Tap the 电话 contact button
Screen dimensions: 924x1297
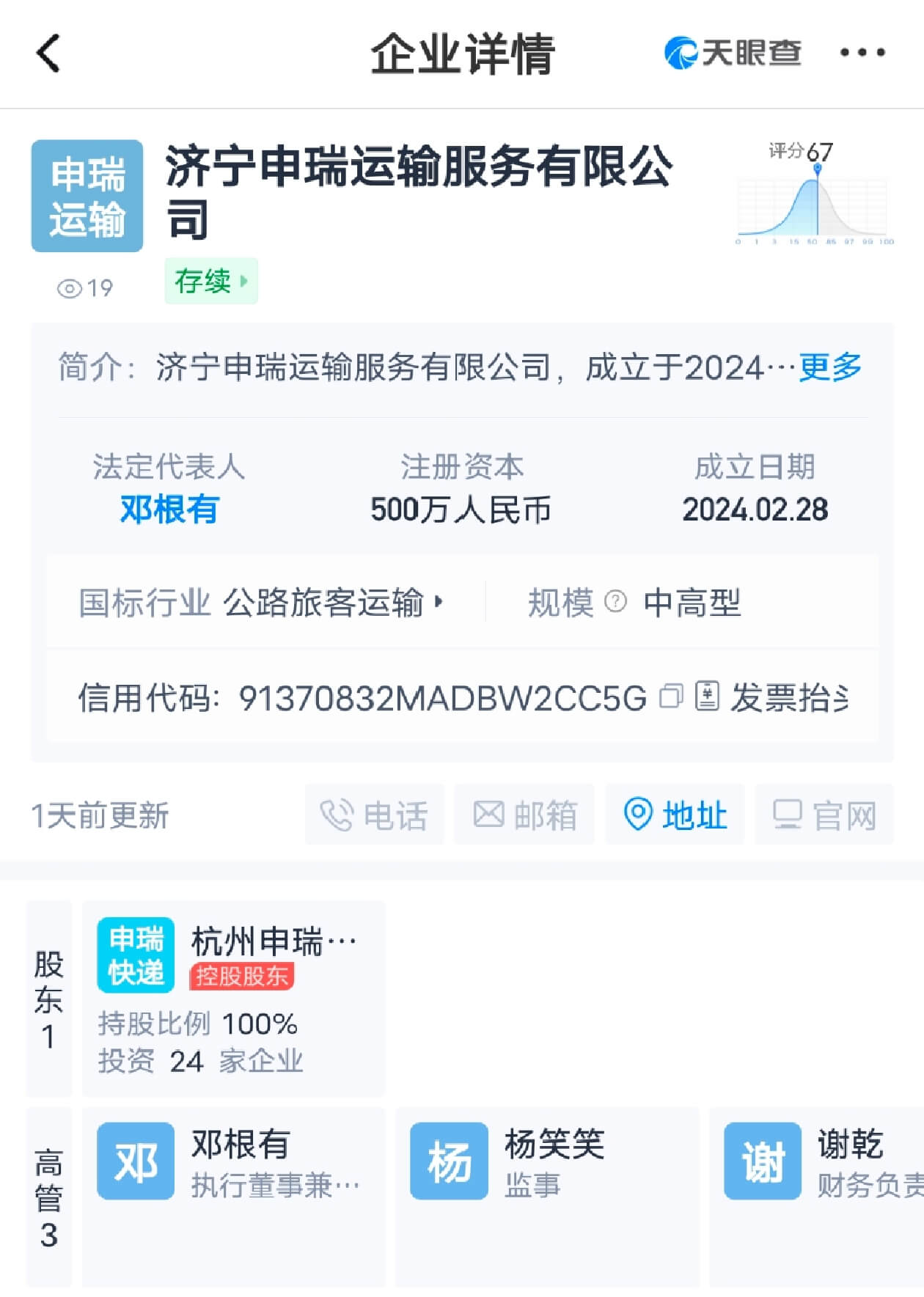tap(375, 815)
